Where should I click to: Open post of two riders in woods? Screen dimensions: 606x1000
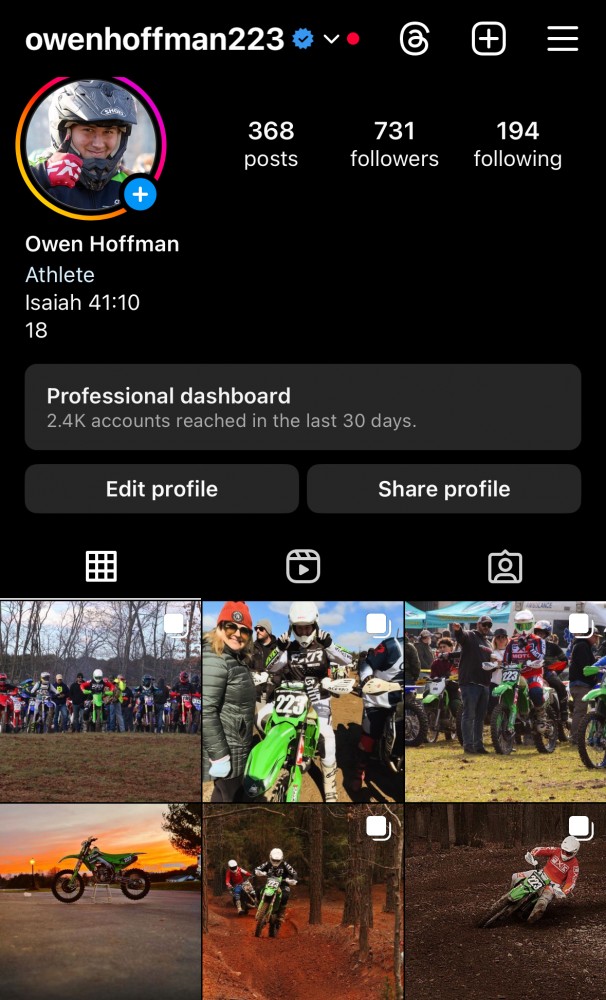pyautogui.click(x=303, y=902)
